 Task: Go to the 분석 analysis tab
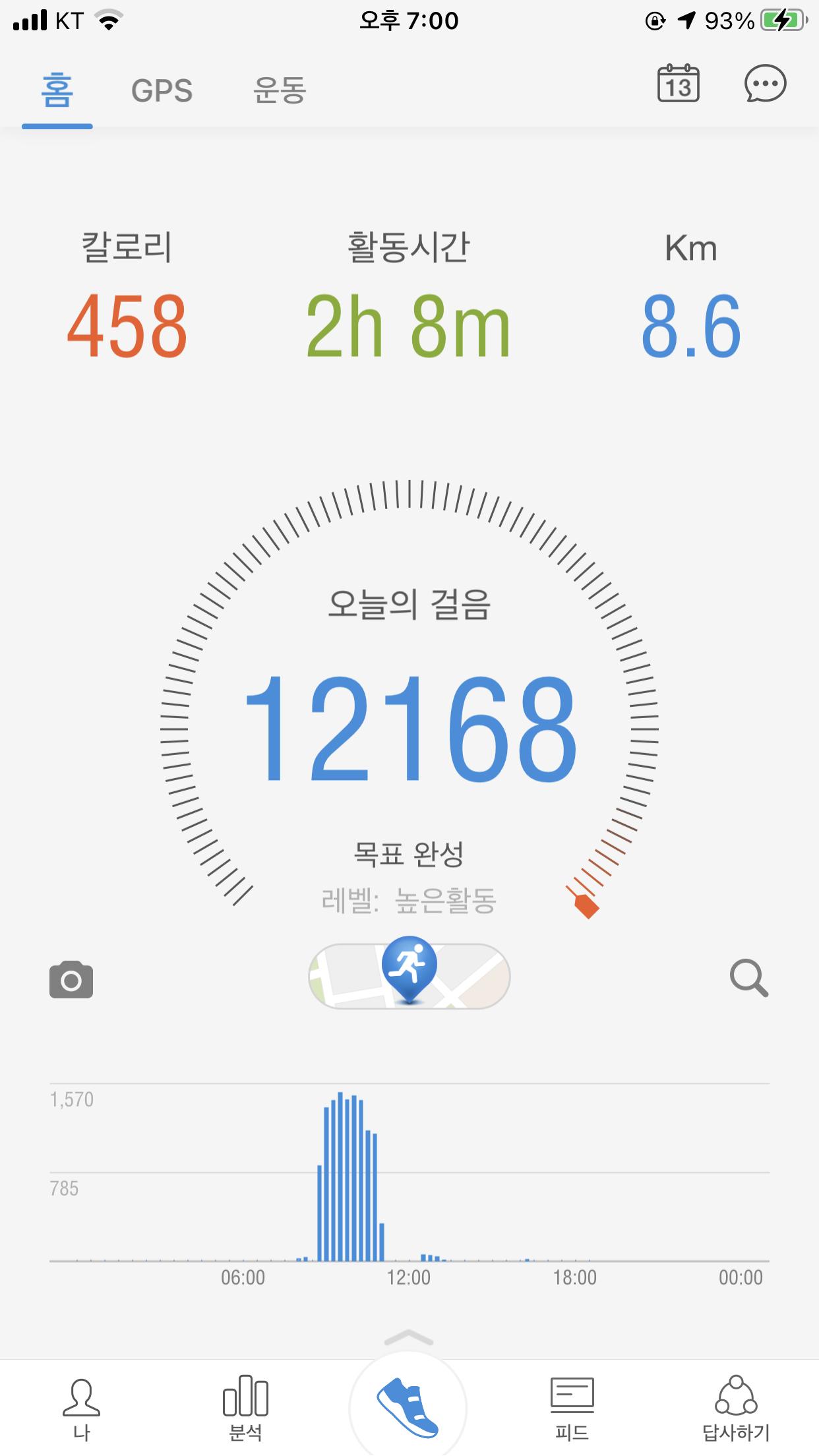click(x=245, y=1408)
